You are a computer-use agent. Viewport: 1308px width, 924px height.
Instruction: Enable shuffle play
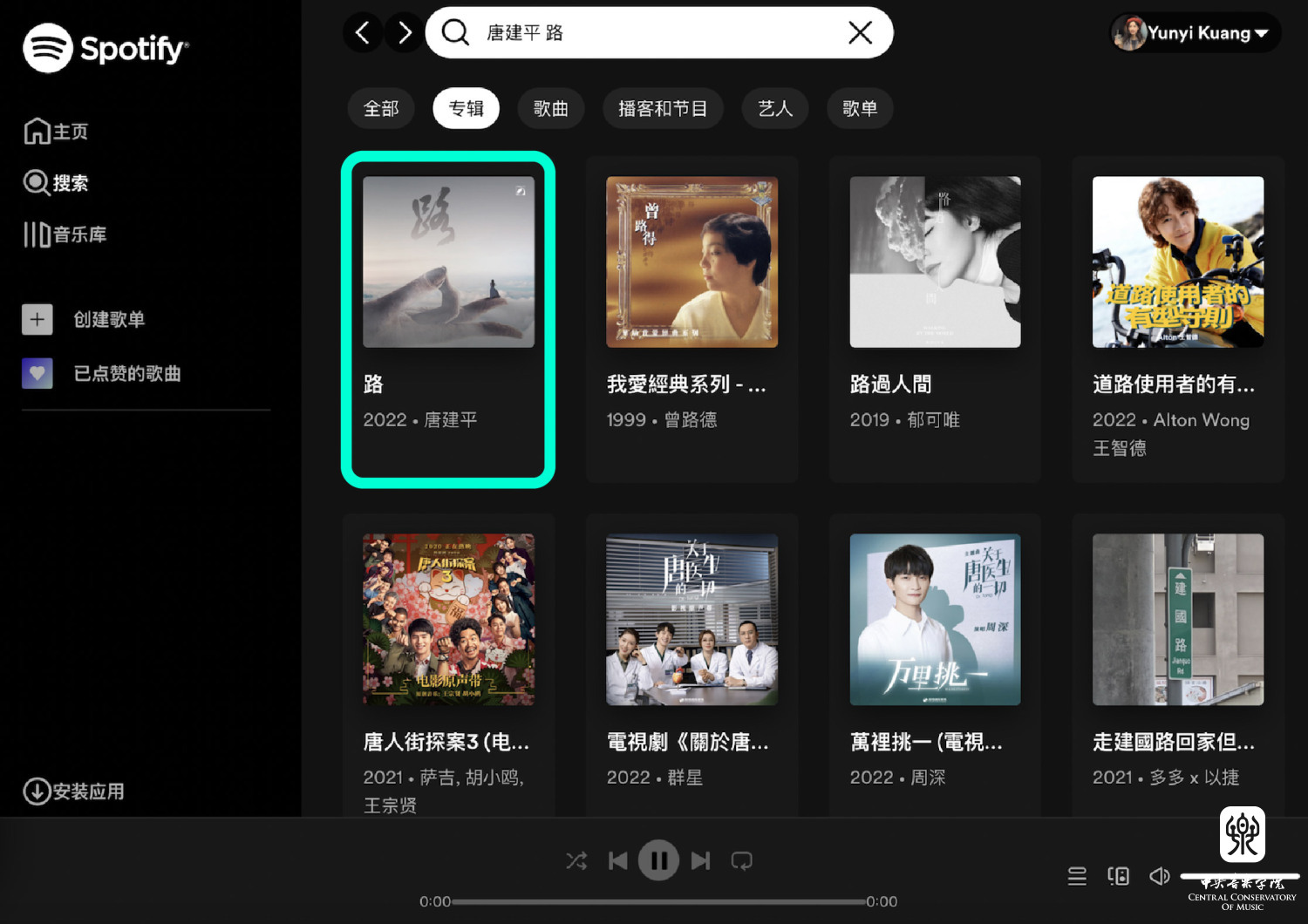tap(576, 860)
